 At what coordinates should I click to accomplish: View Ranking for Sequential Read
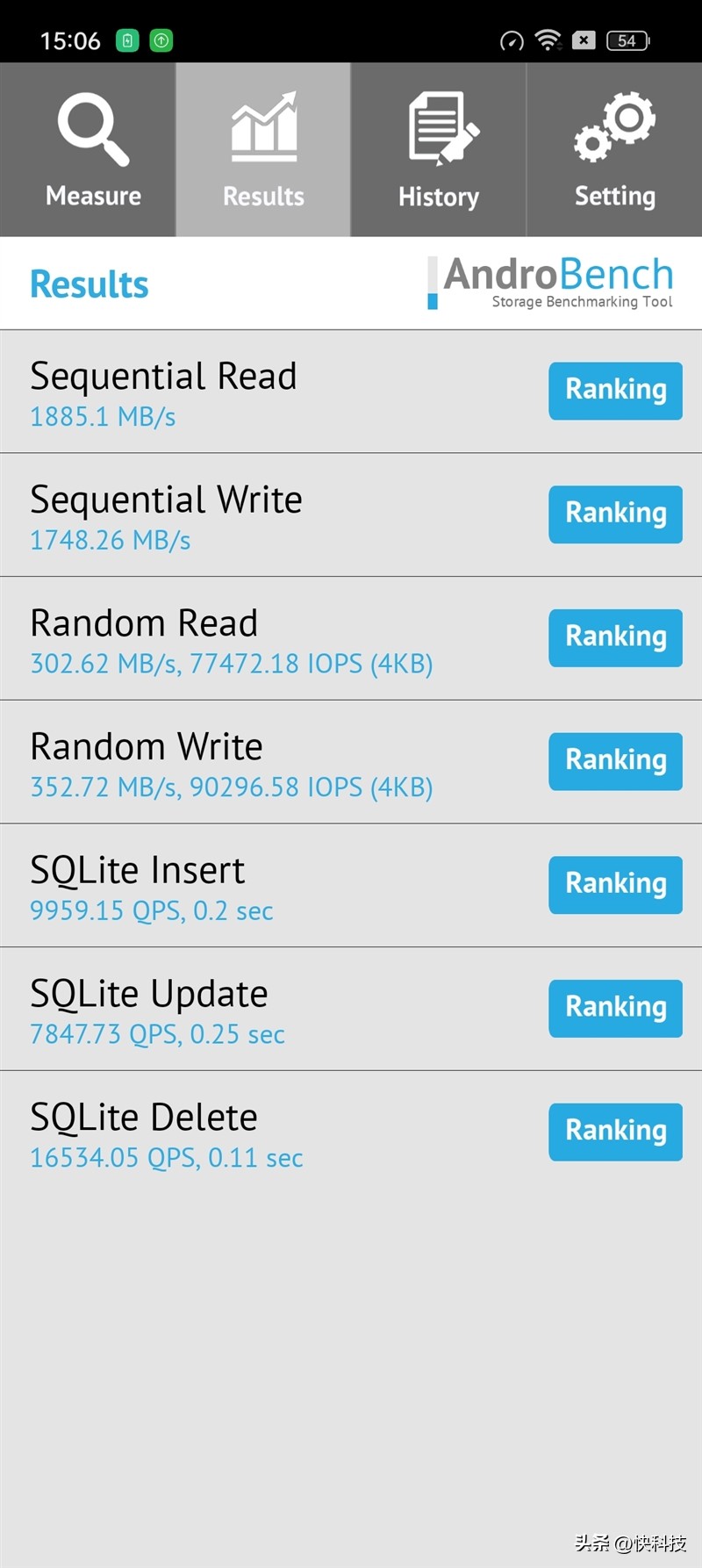pyautogui.click(x=615, y=390)
